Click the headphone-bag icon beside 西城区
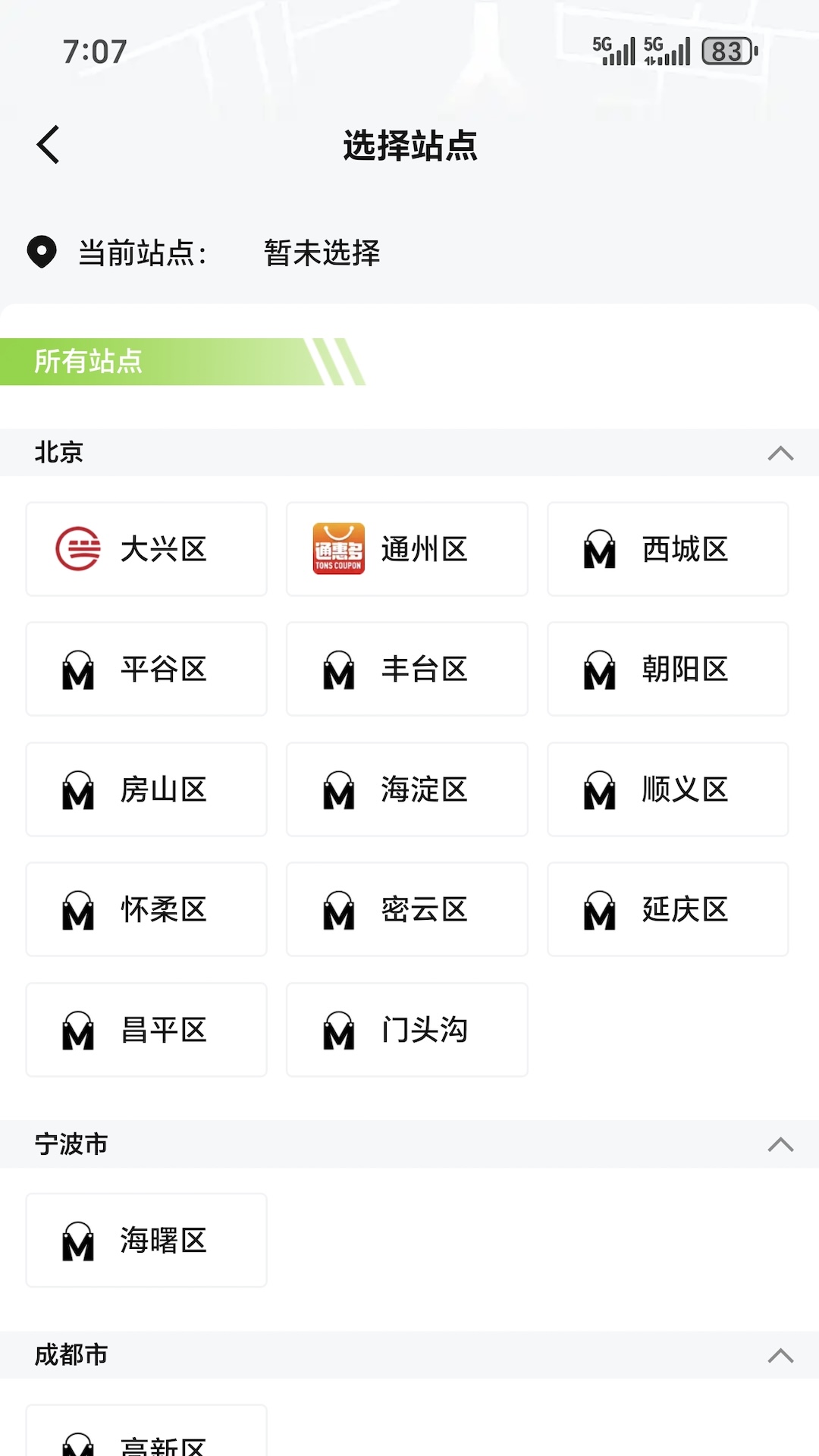This screenshot has height=1456, width=819. [x=599, y=550]
